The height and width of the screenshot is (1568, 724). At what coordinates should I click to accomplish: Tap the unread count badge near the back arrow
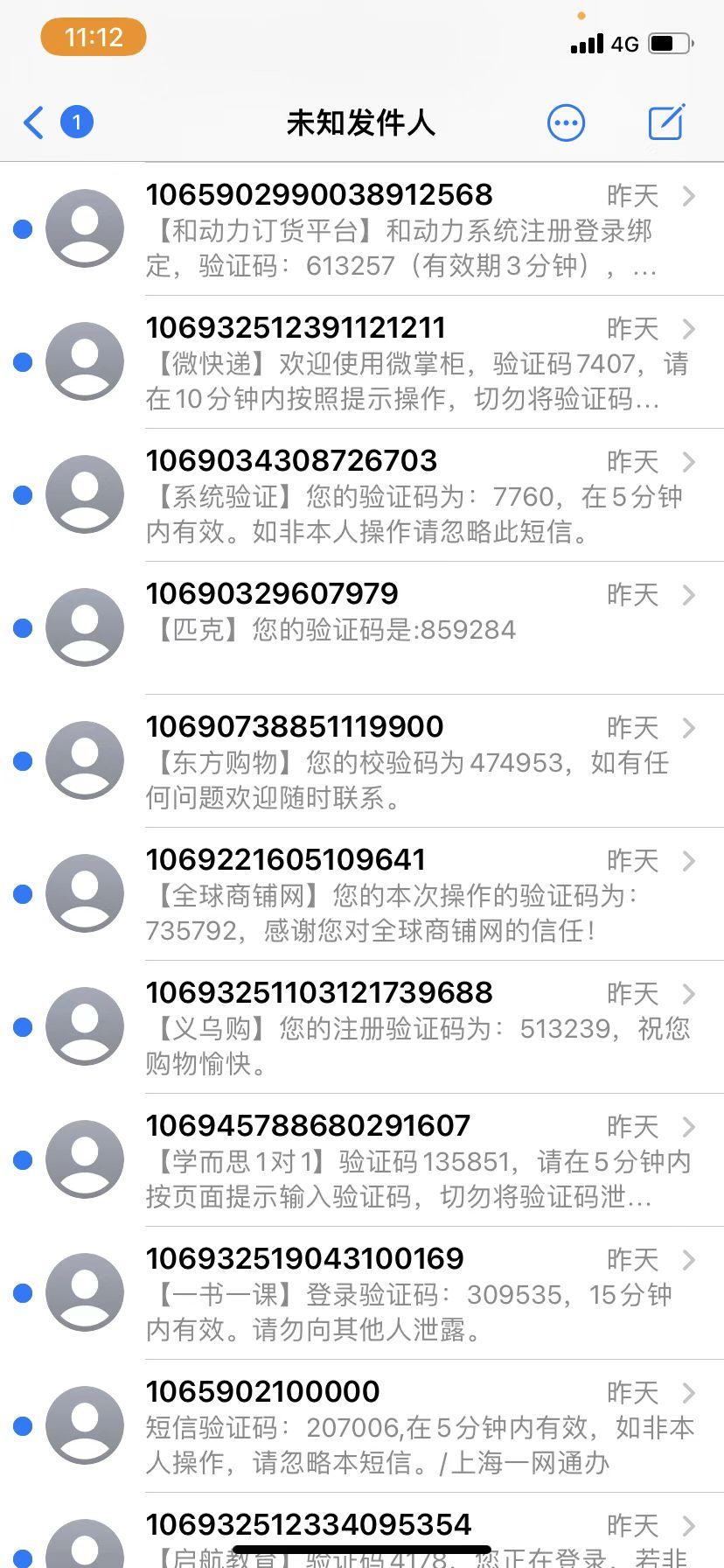coord(79,122)
